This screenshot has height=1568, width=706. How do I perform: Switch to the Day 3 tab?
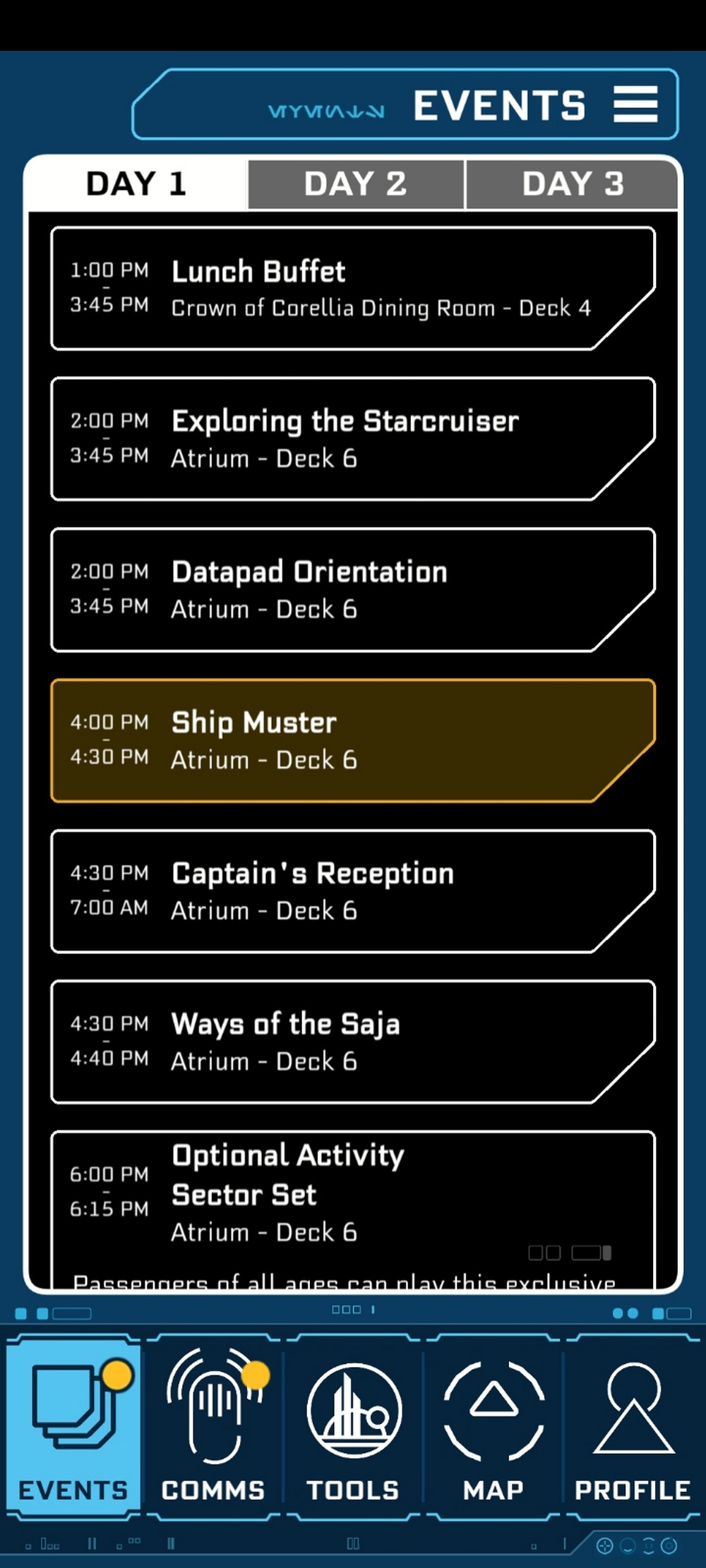click(573, 184)
